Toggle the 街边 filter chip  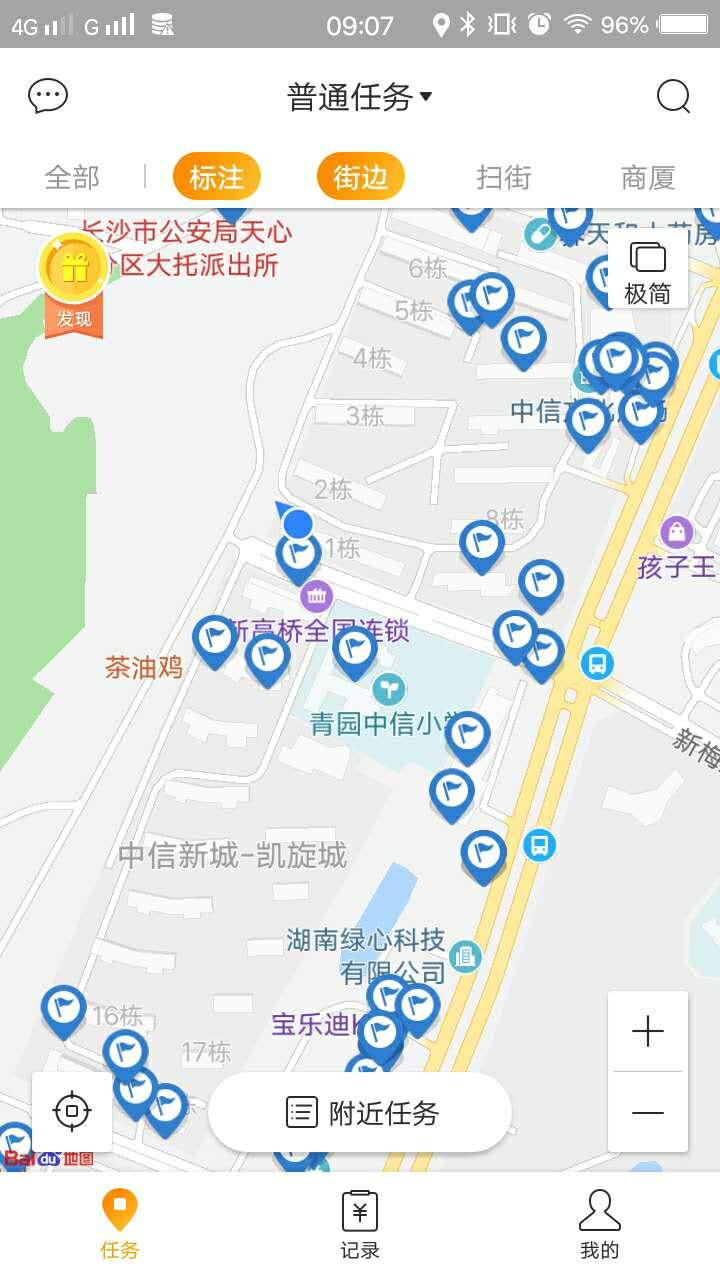coord(360,178)
